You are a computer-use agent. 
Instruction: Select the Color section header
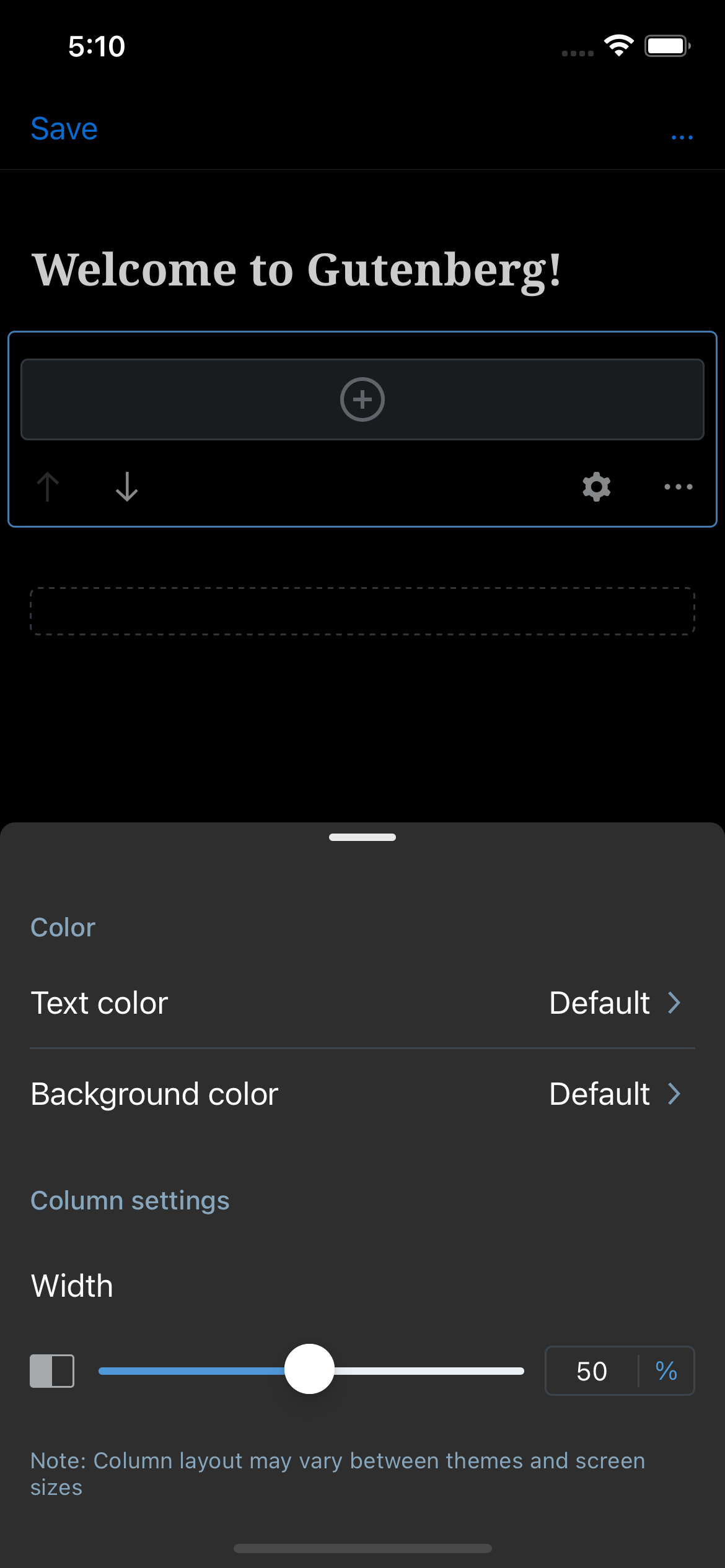pos(63,927)
